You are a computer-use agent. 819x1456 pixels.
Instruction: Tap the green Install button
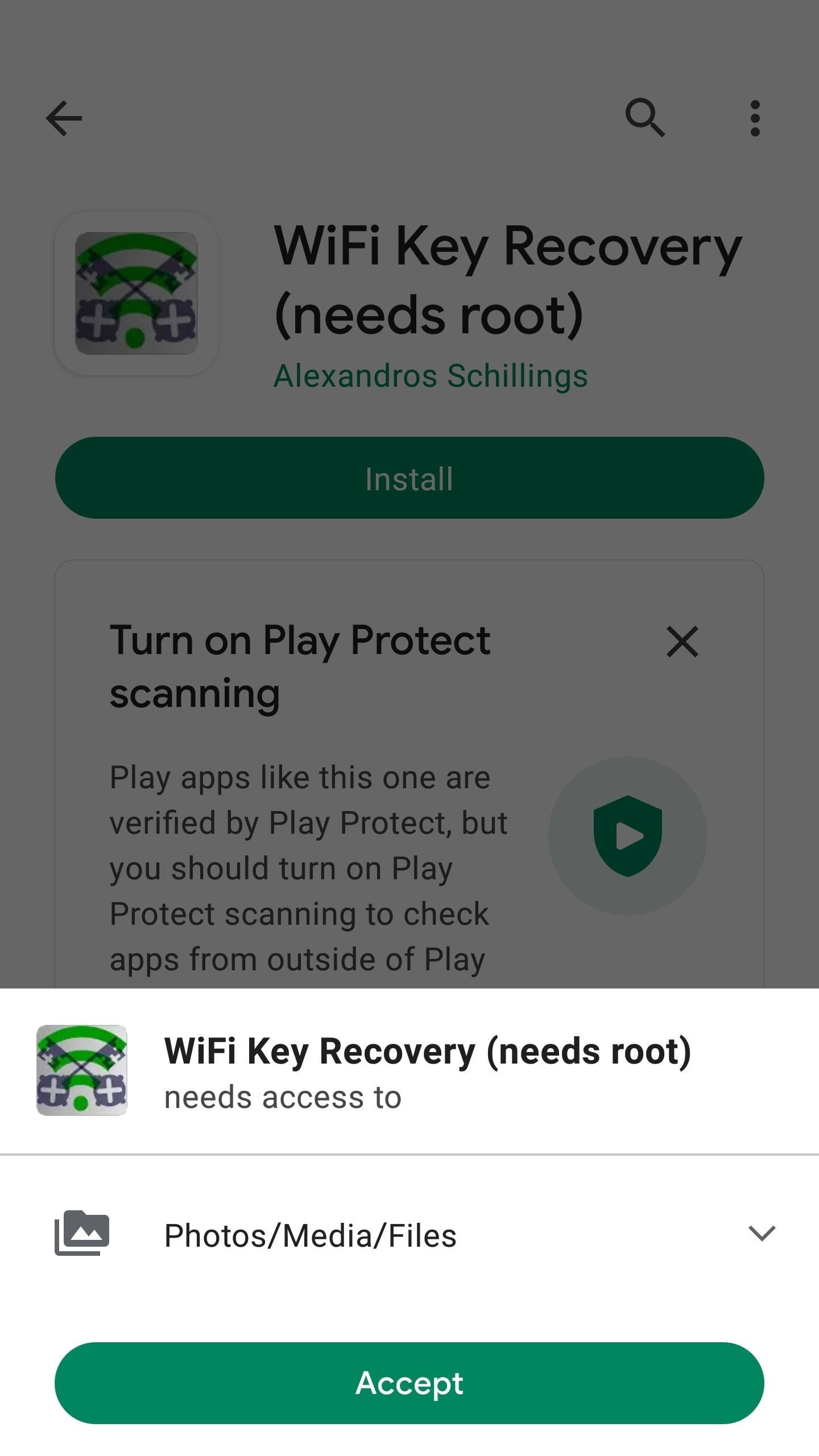[409, 478]
